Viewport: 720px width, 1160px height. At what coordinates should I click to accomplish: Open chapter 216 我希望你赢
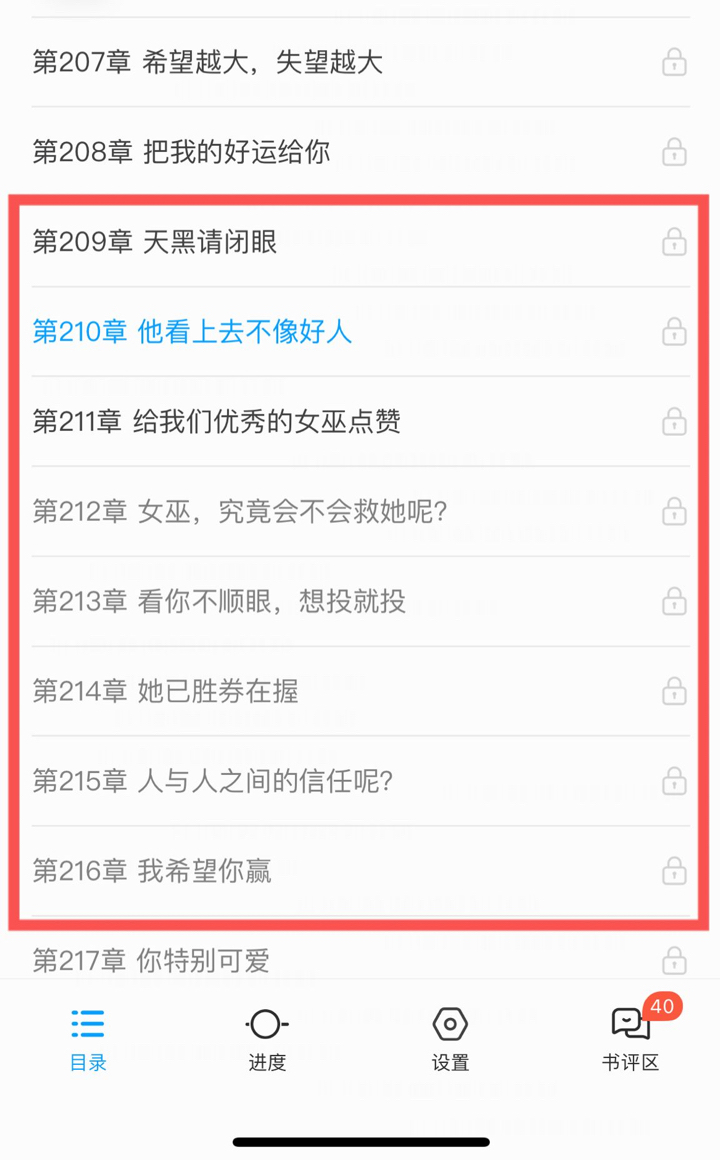[152, 871]
